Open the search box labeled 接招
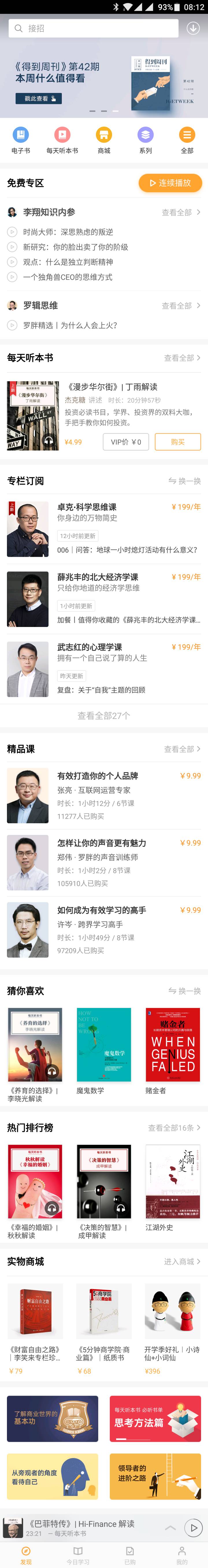 pos(93,28)
